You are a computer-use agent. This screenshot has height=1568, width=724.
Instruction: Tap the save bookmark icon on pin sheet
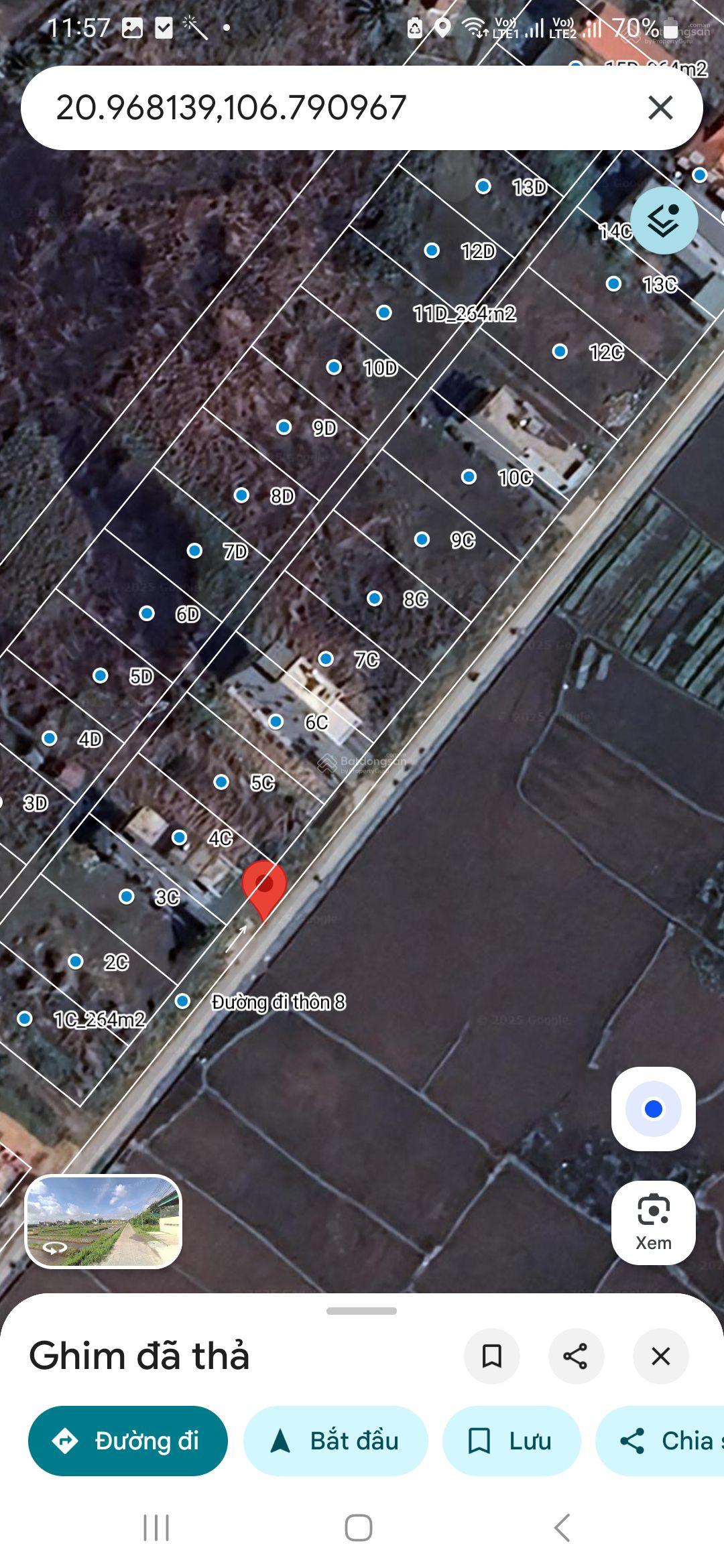[x=492, y=1355]
